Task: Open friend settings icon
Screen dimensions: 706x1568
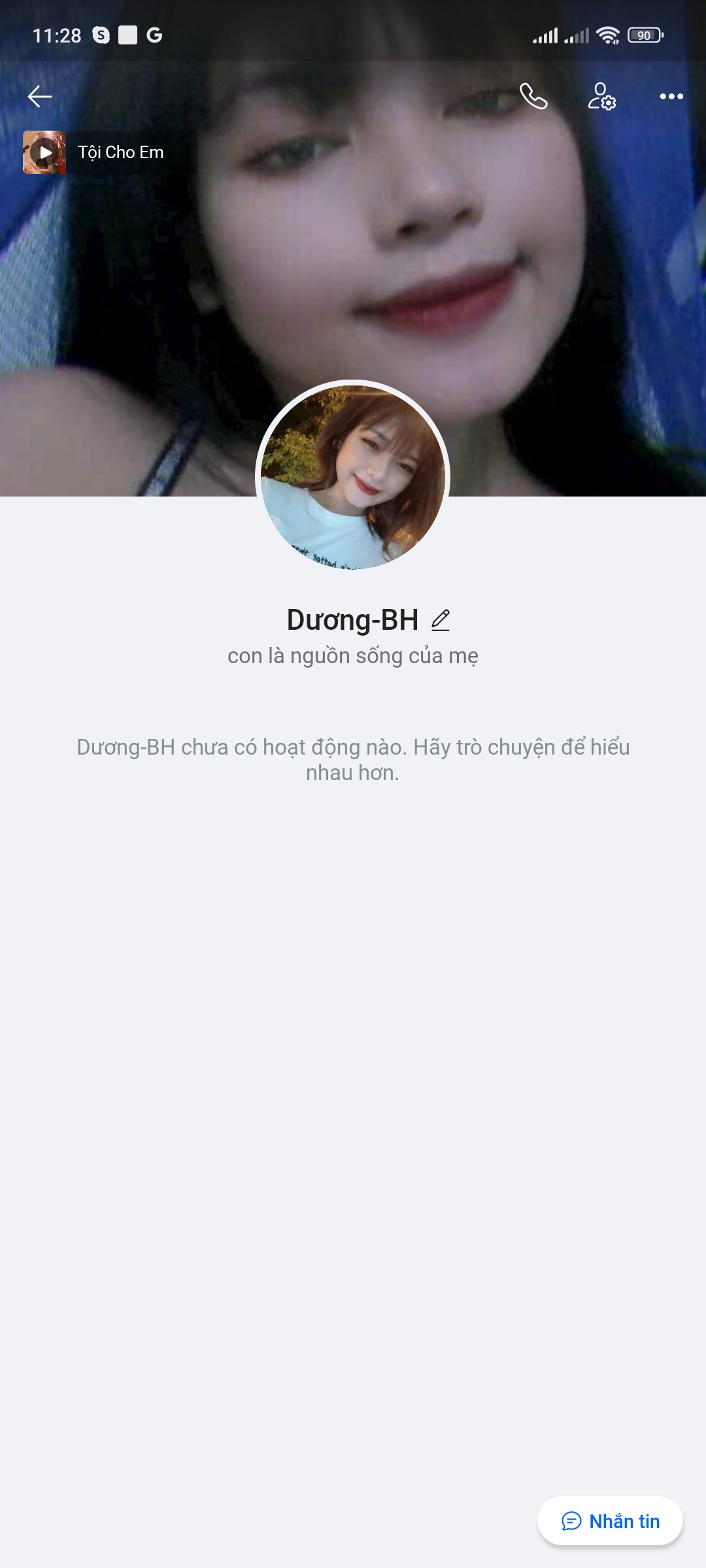Action: coord(601,97)
